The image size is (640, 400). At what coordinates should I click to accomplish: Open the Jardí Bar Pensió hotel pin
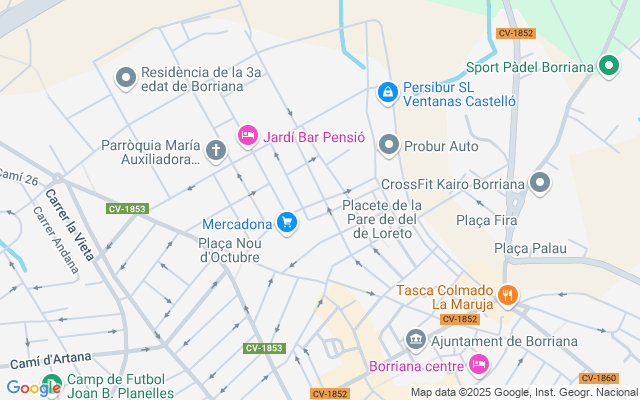[247, 135]
